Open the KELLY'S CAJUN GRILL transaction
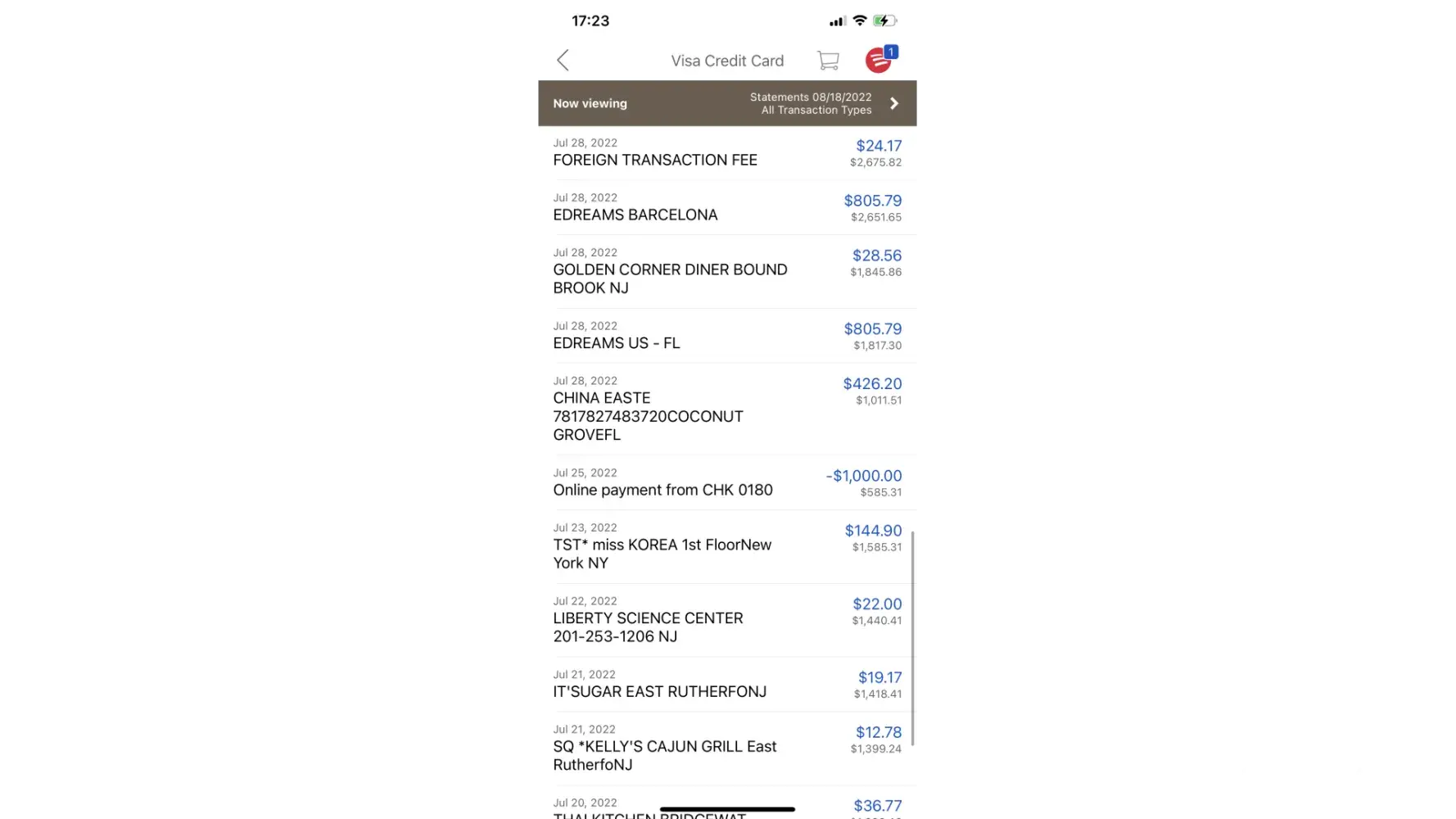This screenshot has height=819, width=1456. pyautogui.click(x=727, y=748)
